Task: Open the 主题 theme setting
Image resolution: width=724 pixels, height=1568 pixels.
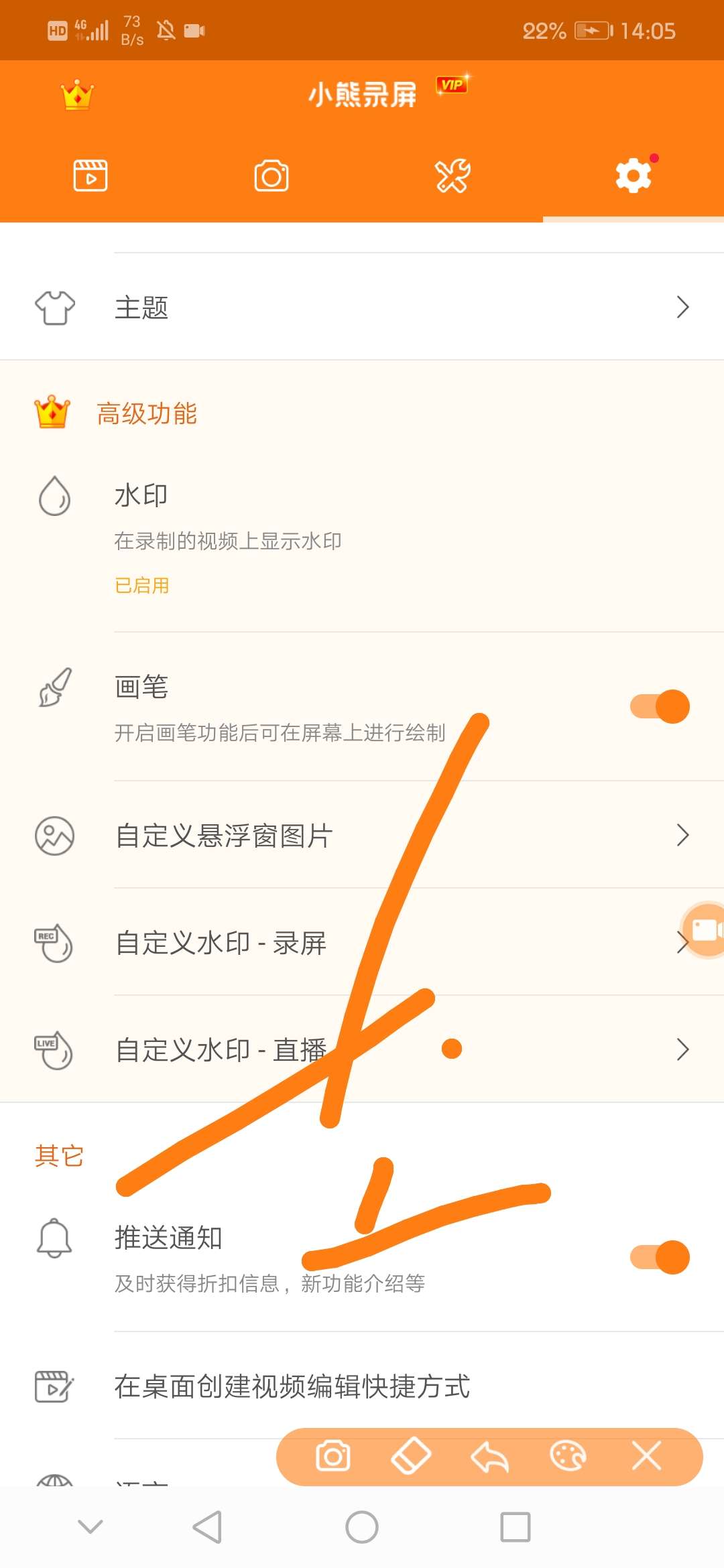Action: 362,307
